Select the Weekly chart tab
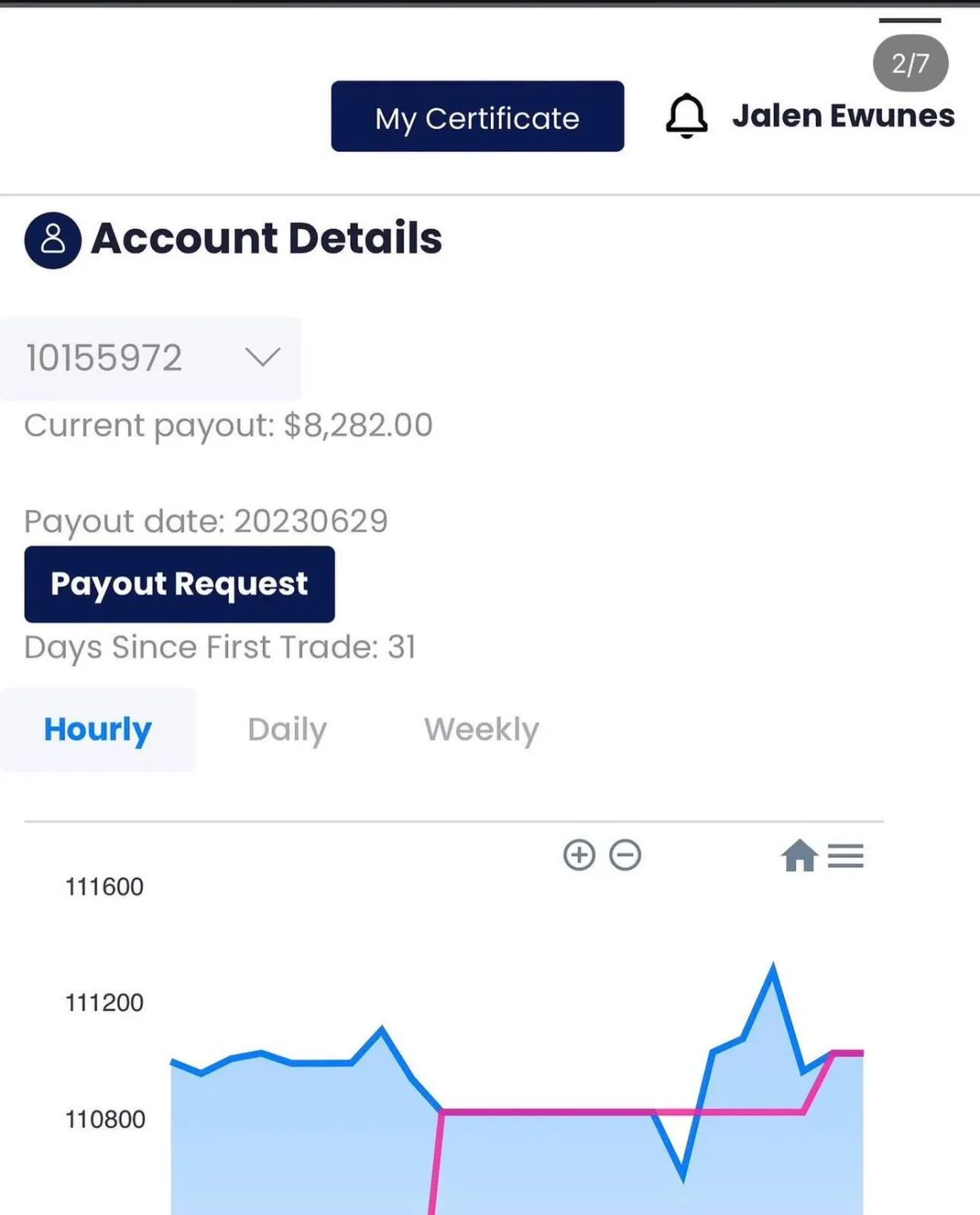Image resolution: width=980 pixels, height=1215 pixels. click(x=481, y=729)
